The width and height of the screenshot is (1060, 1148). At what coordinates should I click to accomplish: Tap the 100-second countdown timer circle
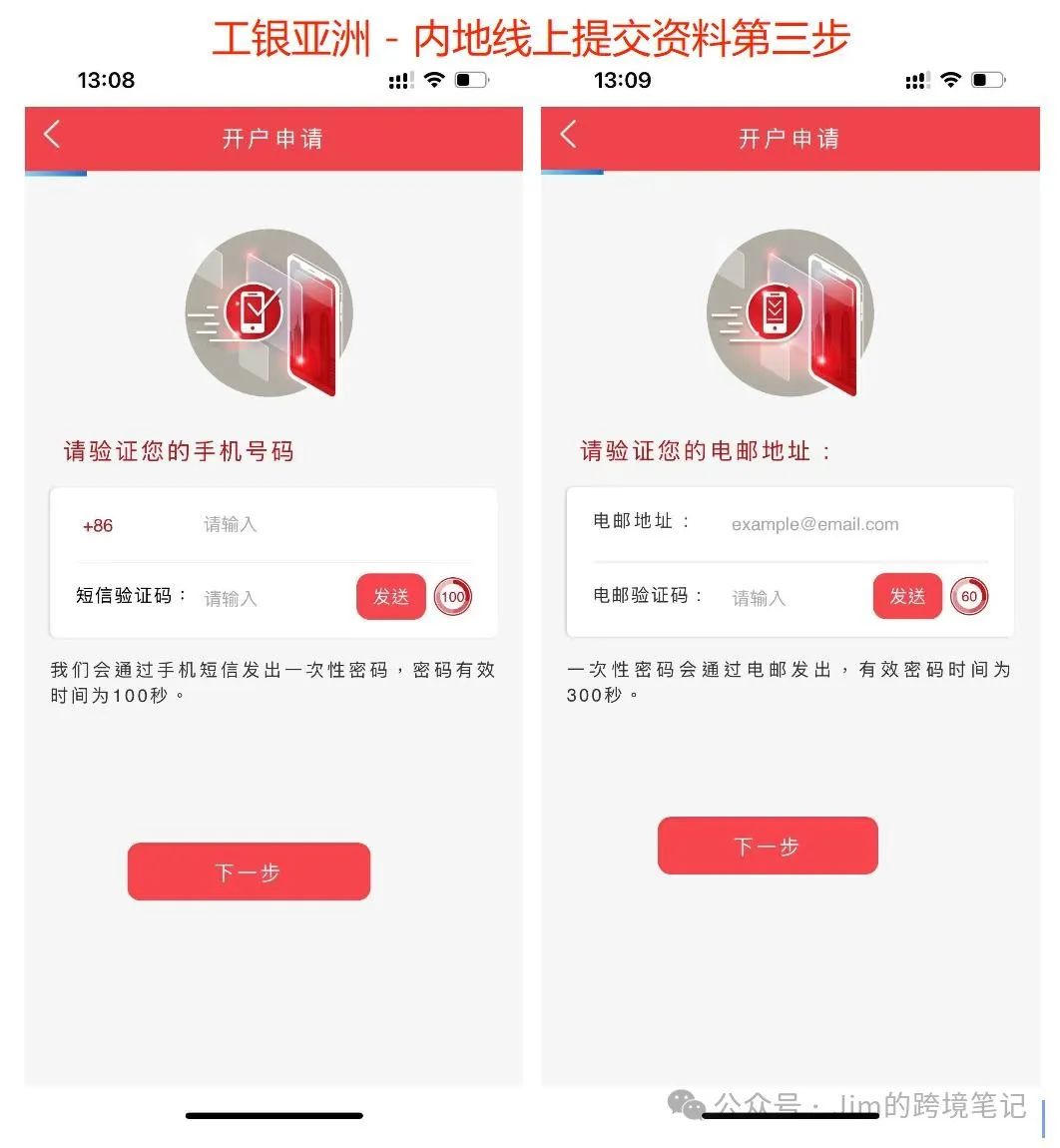click(451, 596)
